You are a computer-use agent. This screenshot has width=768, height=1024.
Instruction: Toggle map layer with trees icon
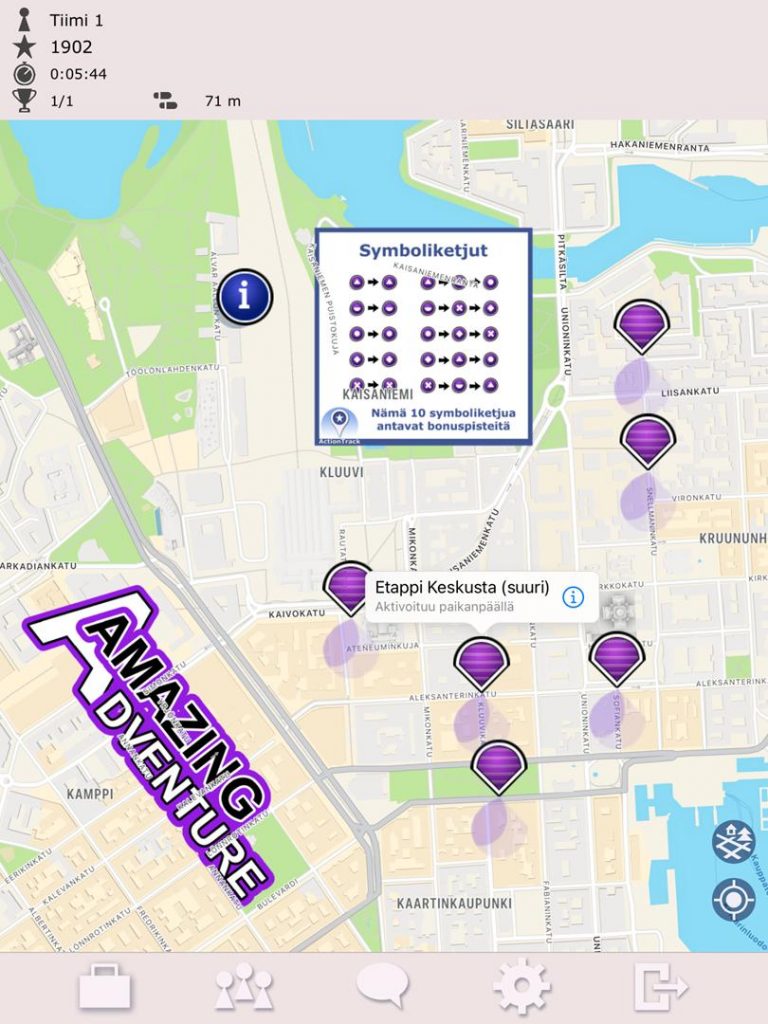pos(733,842)
